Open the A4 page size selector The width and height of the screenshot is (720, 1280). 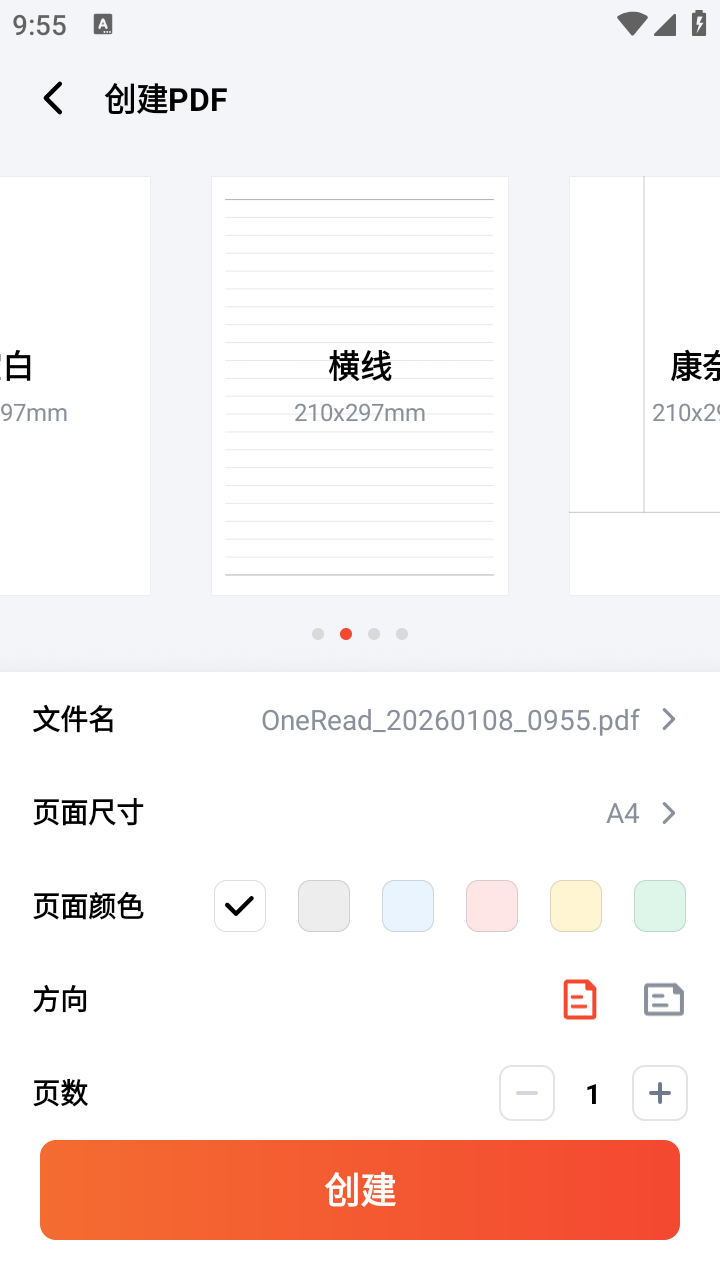669,813
